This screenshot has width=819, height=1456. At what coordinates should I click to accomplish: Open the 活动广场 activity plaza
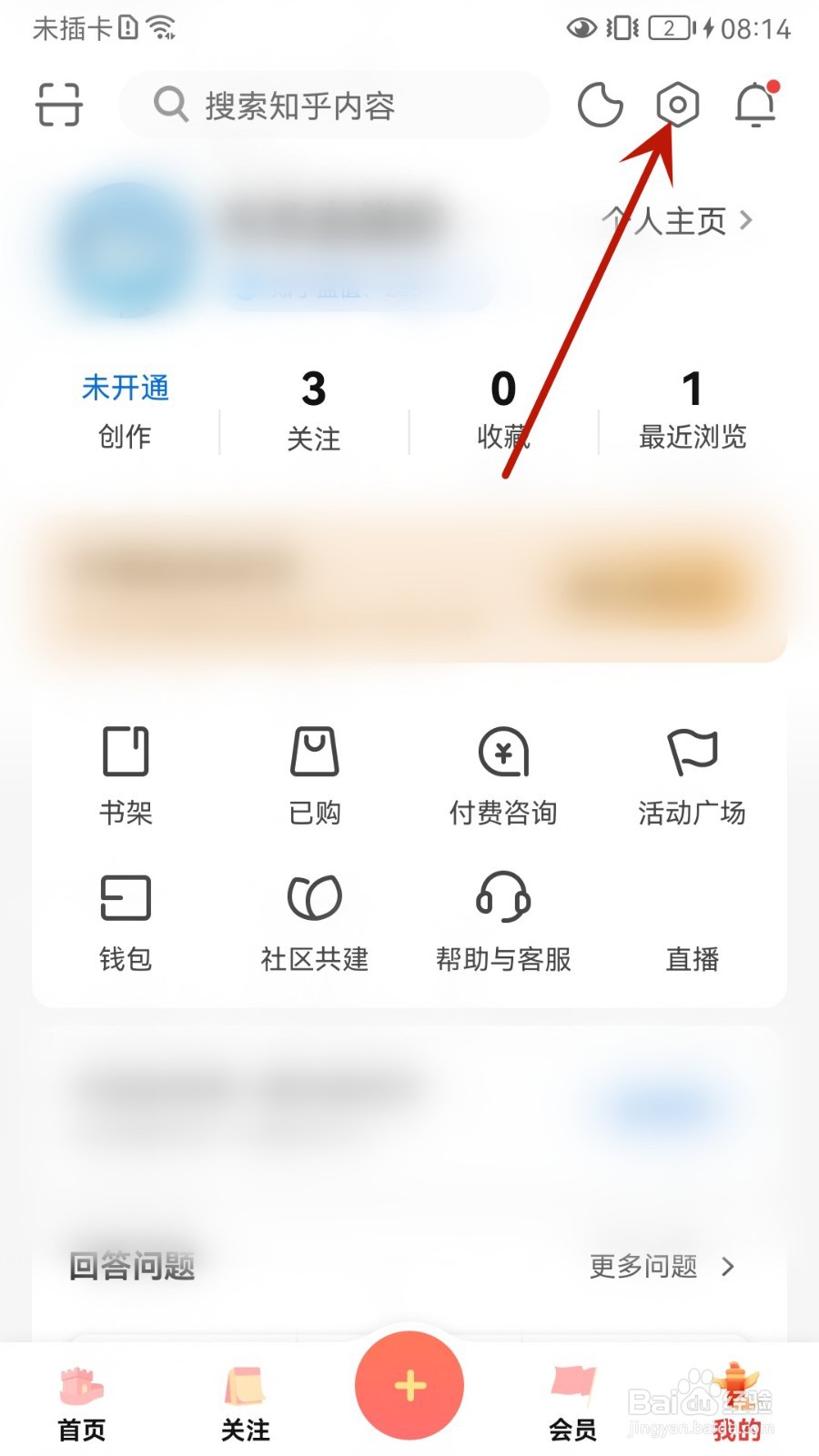(692, 773)
